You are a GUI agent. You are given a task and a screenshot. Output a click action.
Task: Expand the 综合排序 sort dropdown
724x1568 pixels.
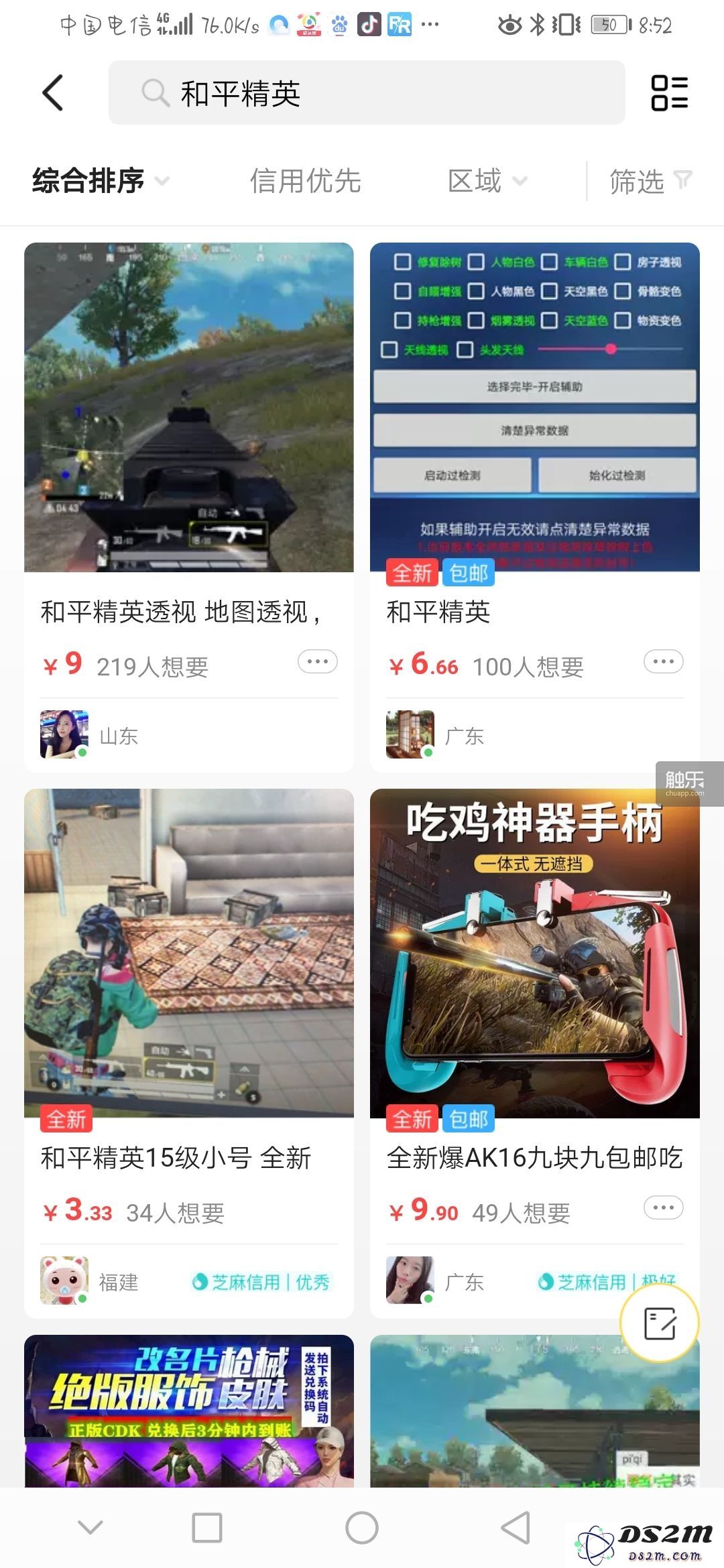click(x=101, y=181)
